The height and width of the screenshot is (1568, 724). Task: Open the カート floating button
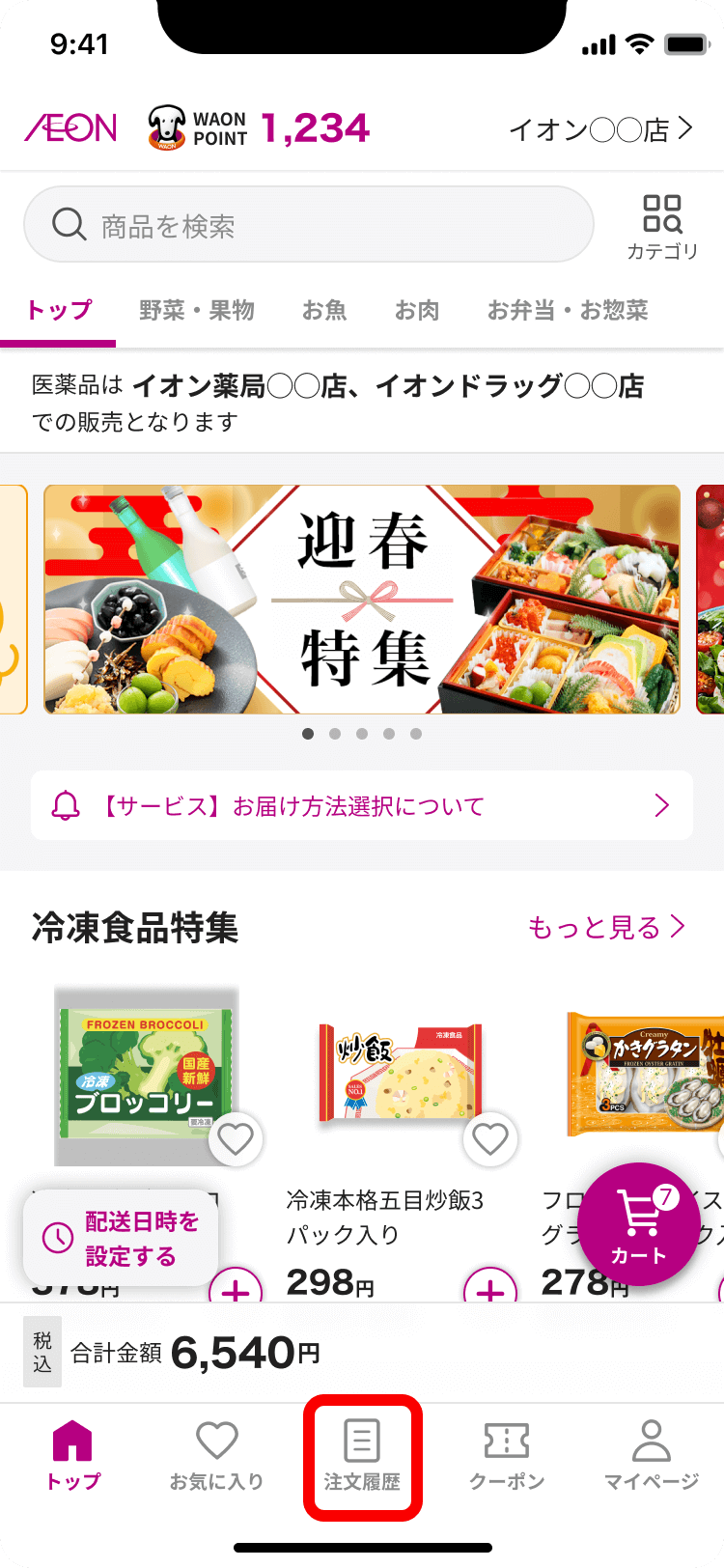click(639, 1224)
